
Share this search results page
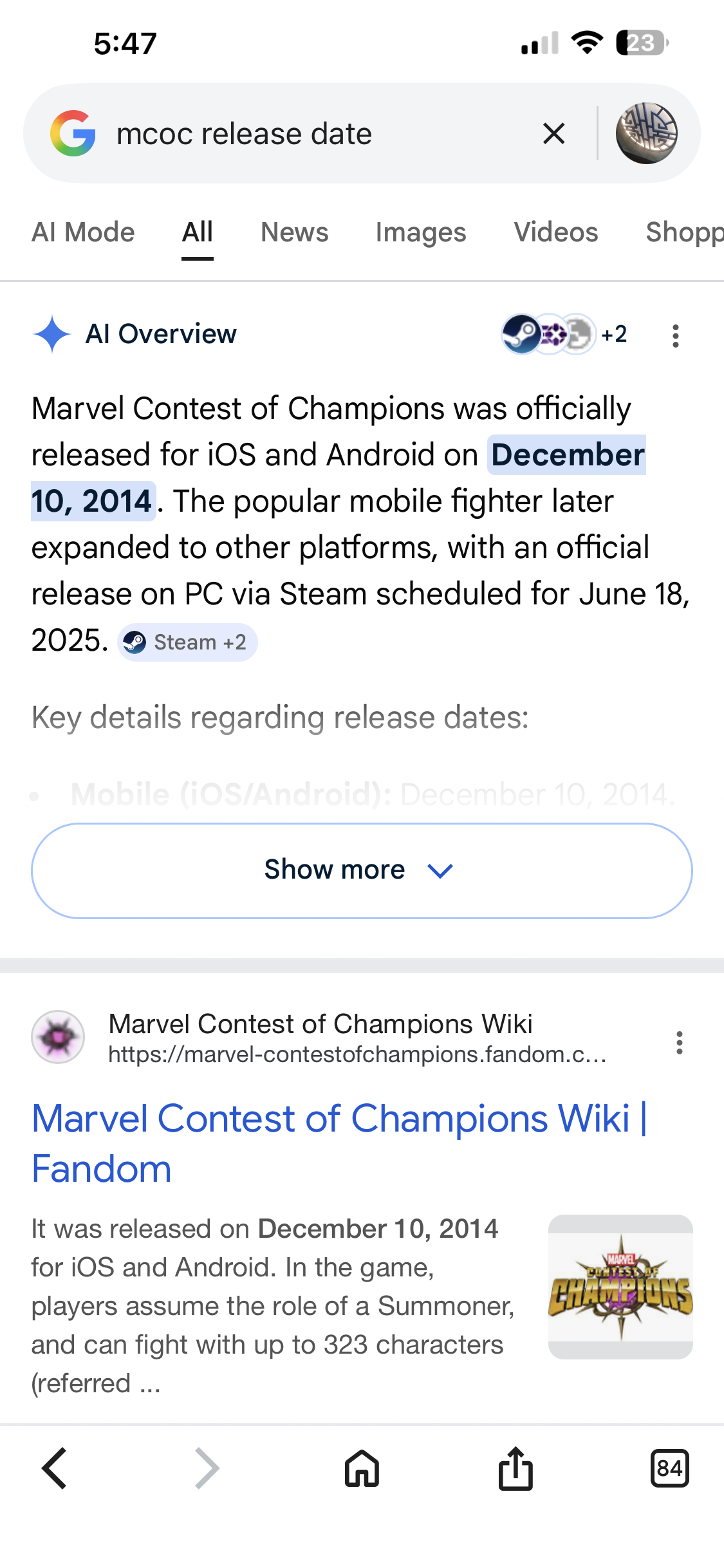(x=515, y=1468)
